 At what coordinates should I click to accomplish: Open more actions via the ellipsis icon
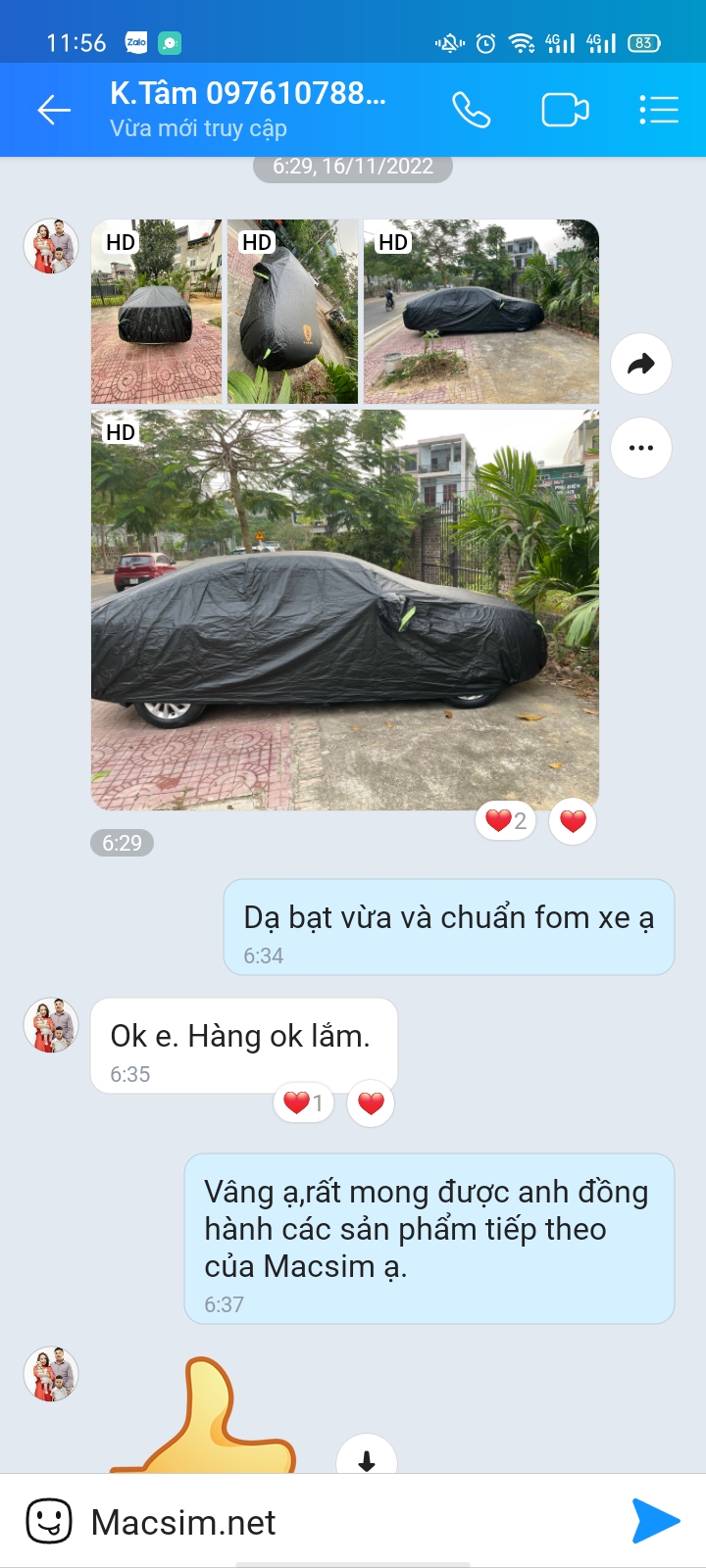[640, 448]
